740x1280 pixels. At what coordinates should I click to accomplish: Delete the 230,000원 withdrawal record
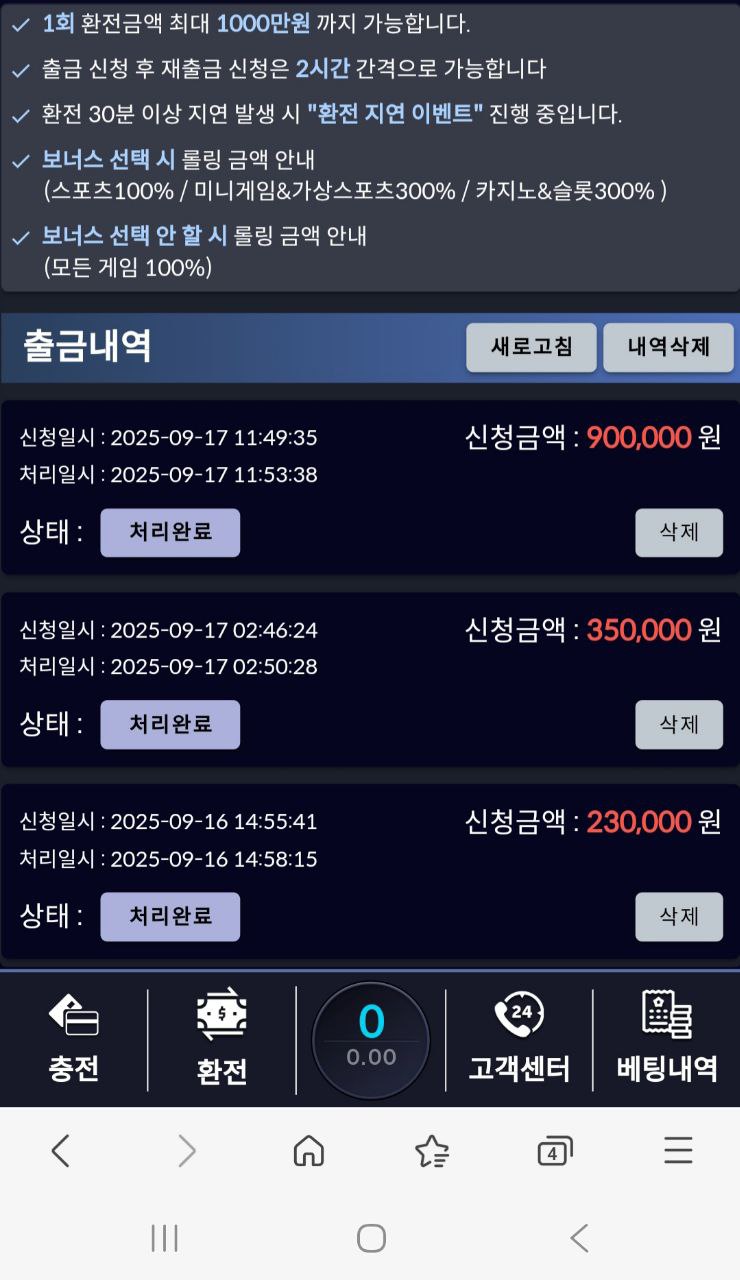(x=678, y=916)
